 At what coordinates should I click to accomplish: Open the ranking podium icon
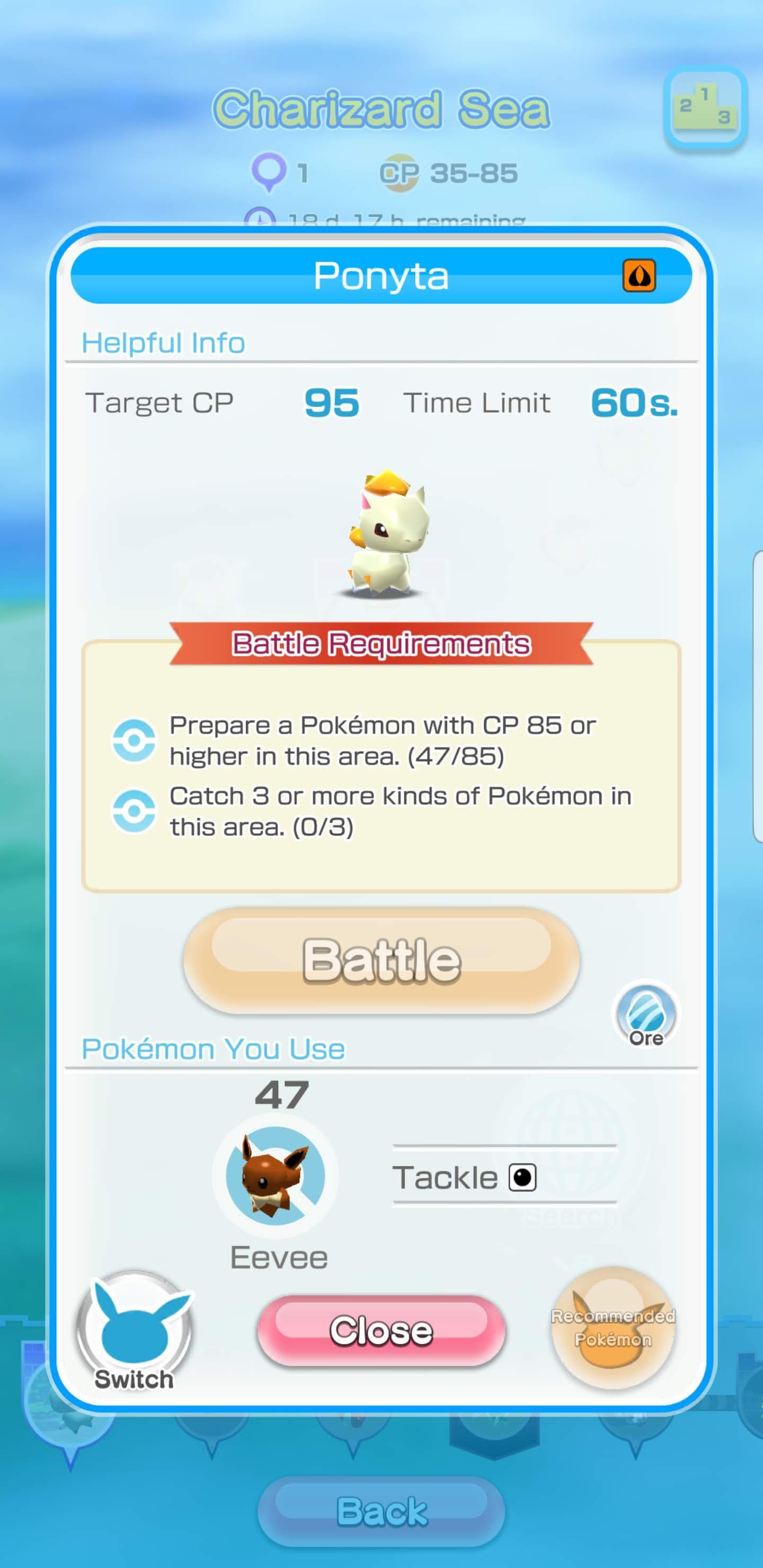coord(705,107)
